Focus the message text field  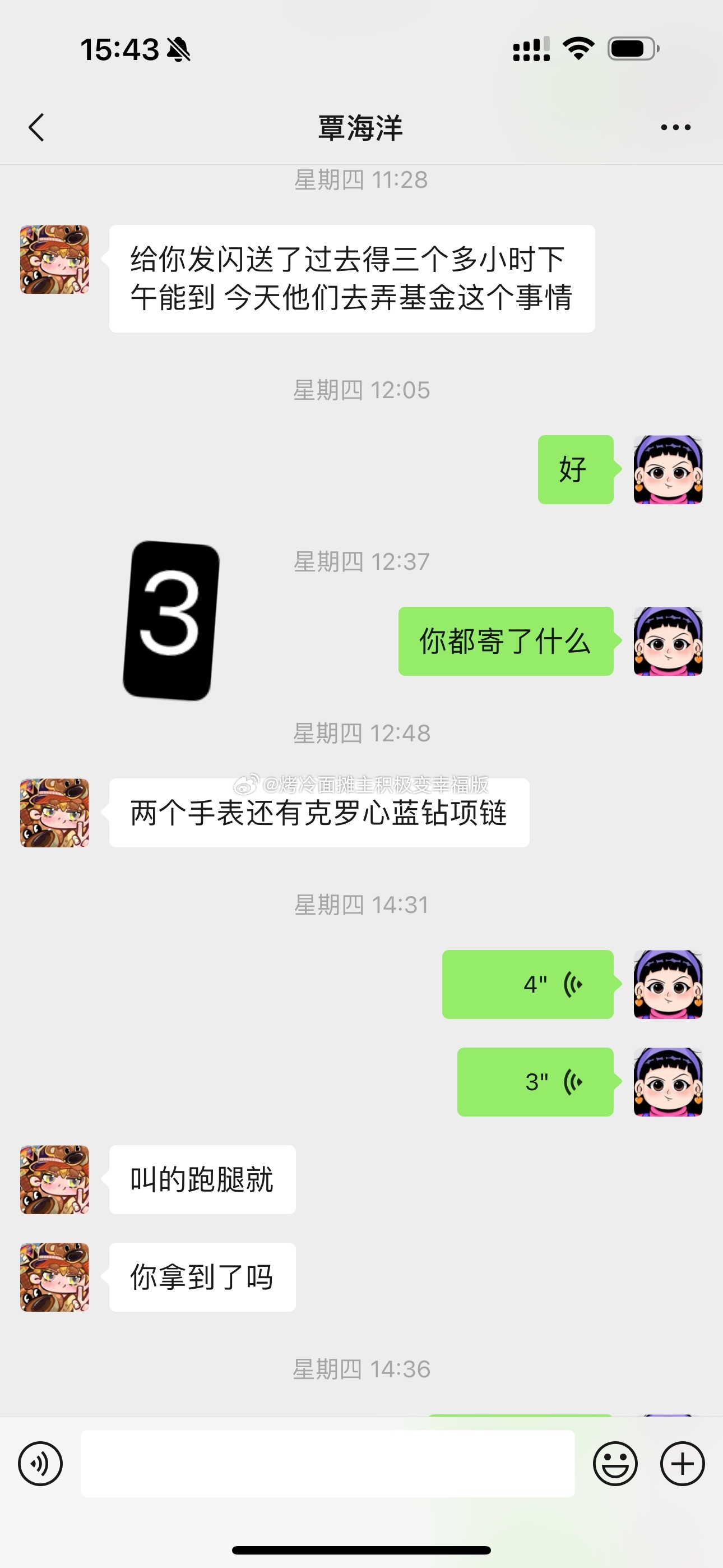[327, 1464]
